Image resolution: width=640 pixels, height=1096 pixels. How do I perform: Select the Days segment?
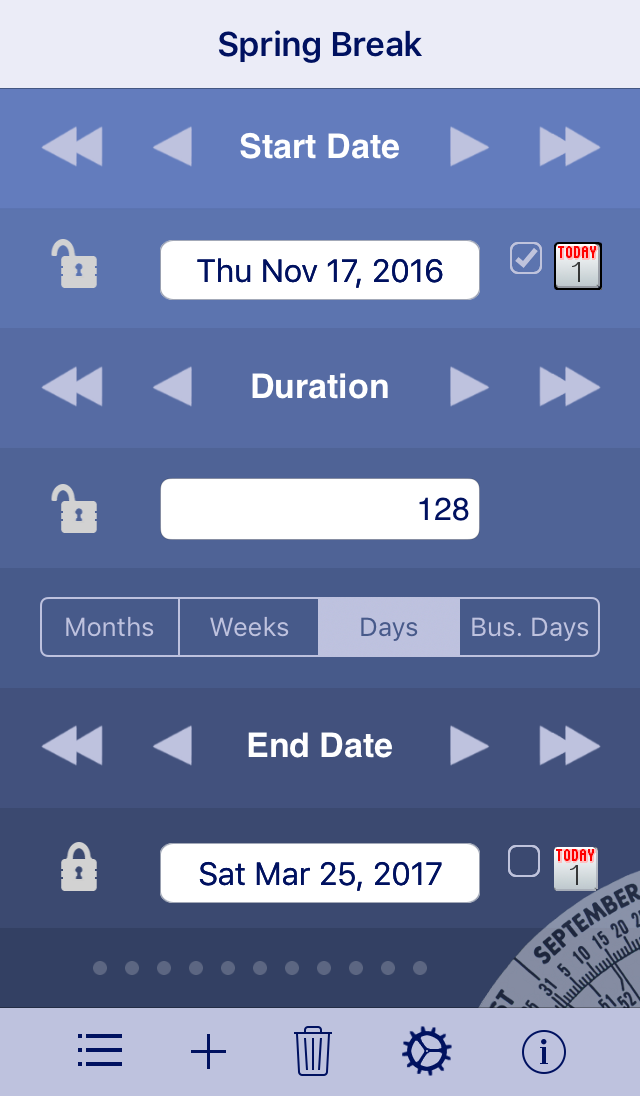pos(388,627)
